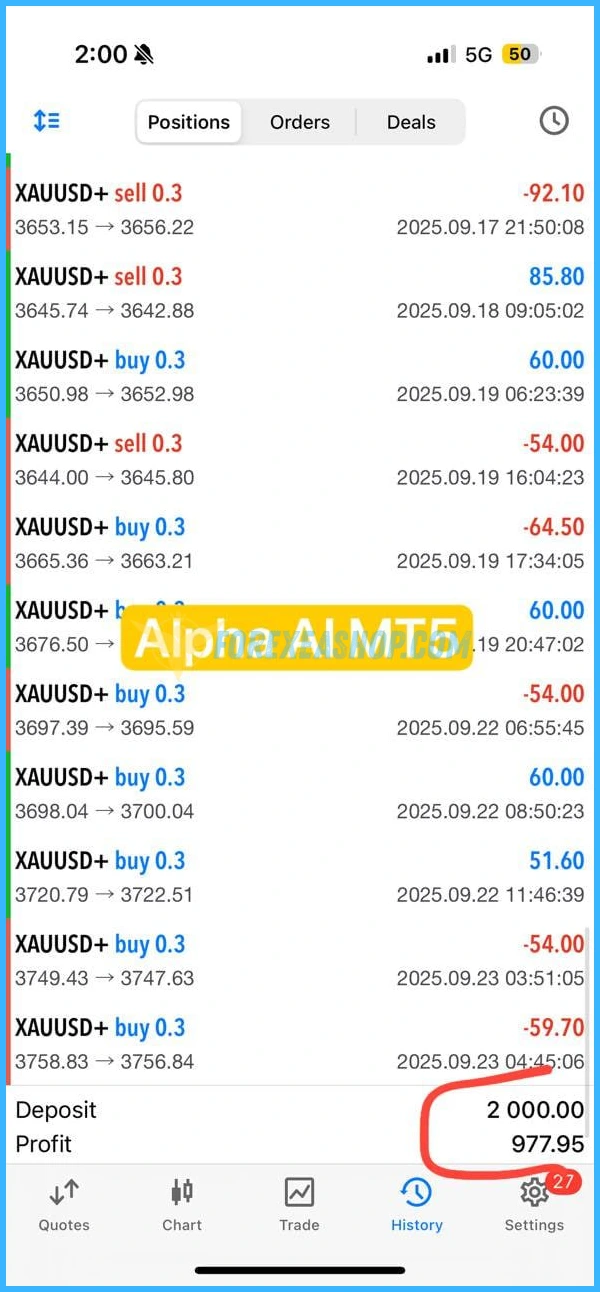
Task: Expand the position with -64.50 loss
Action: [x=299, y=544]
